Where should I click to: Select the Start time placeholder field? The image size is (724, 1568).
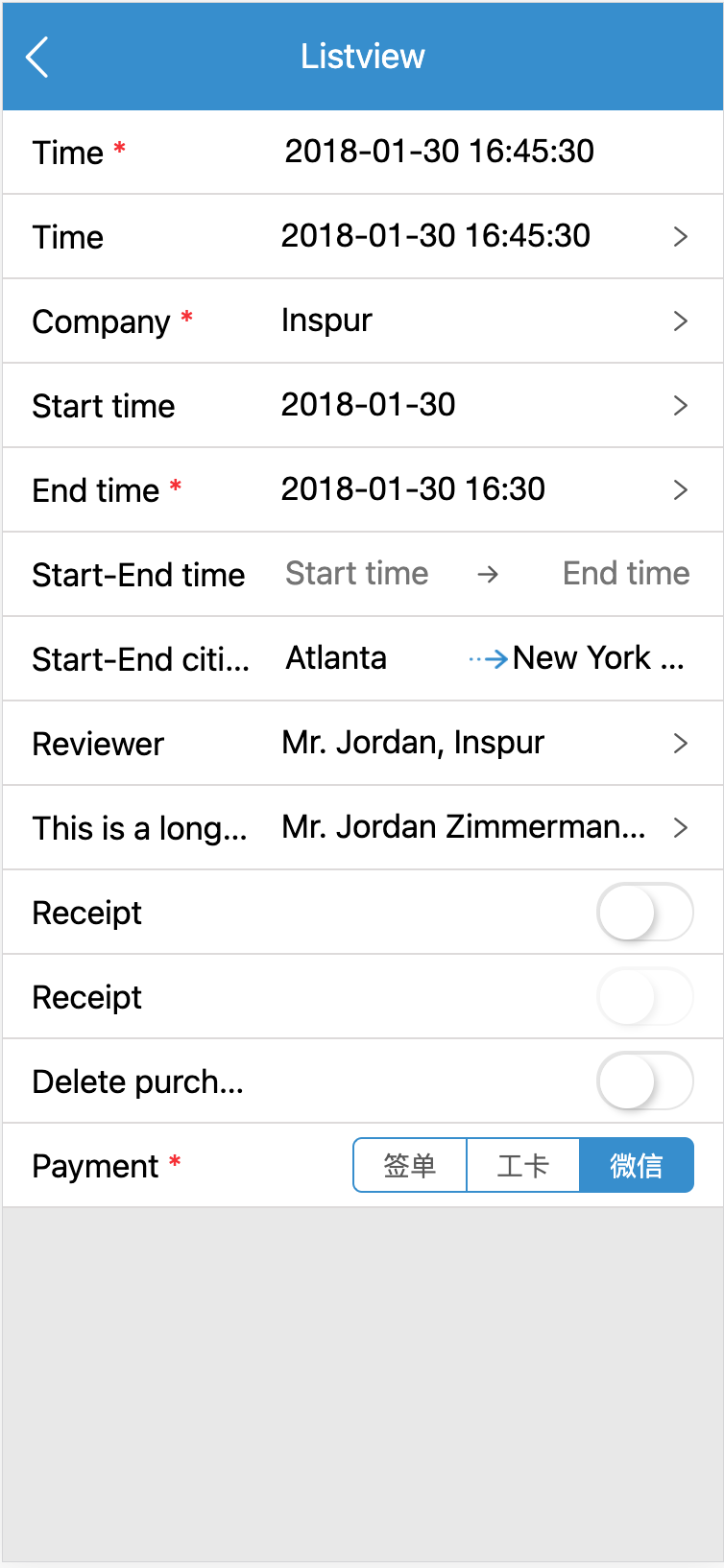coord(357,574)
